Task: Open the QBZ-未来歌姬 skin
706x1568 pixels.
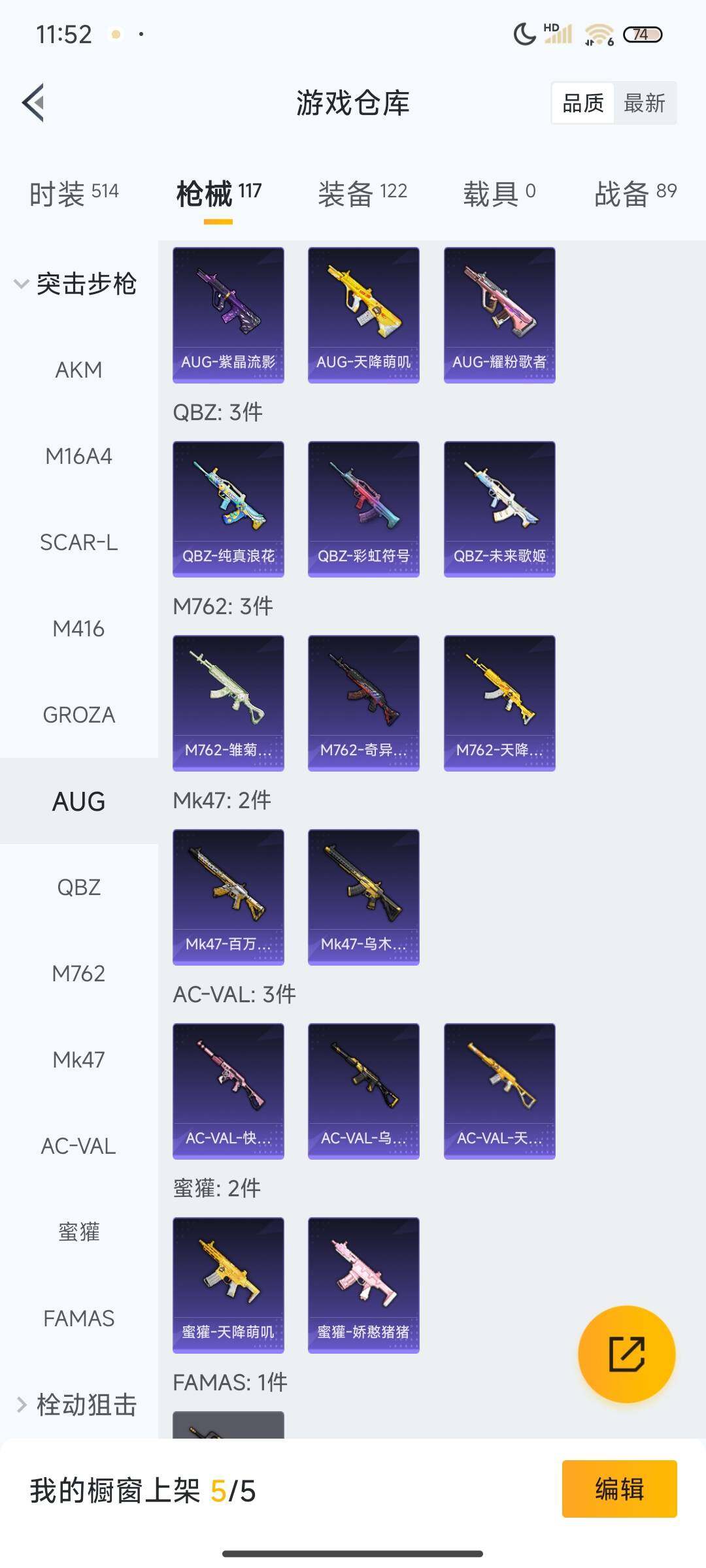Action: pyautogui.click(x=499, y=508)
